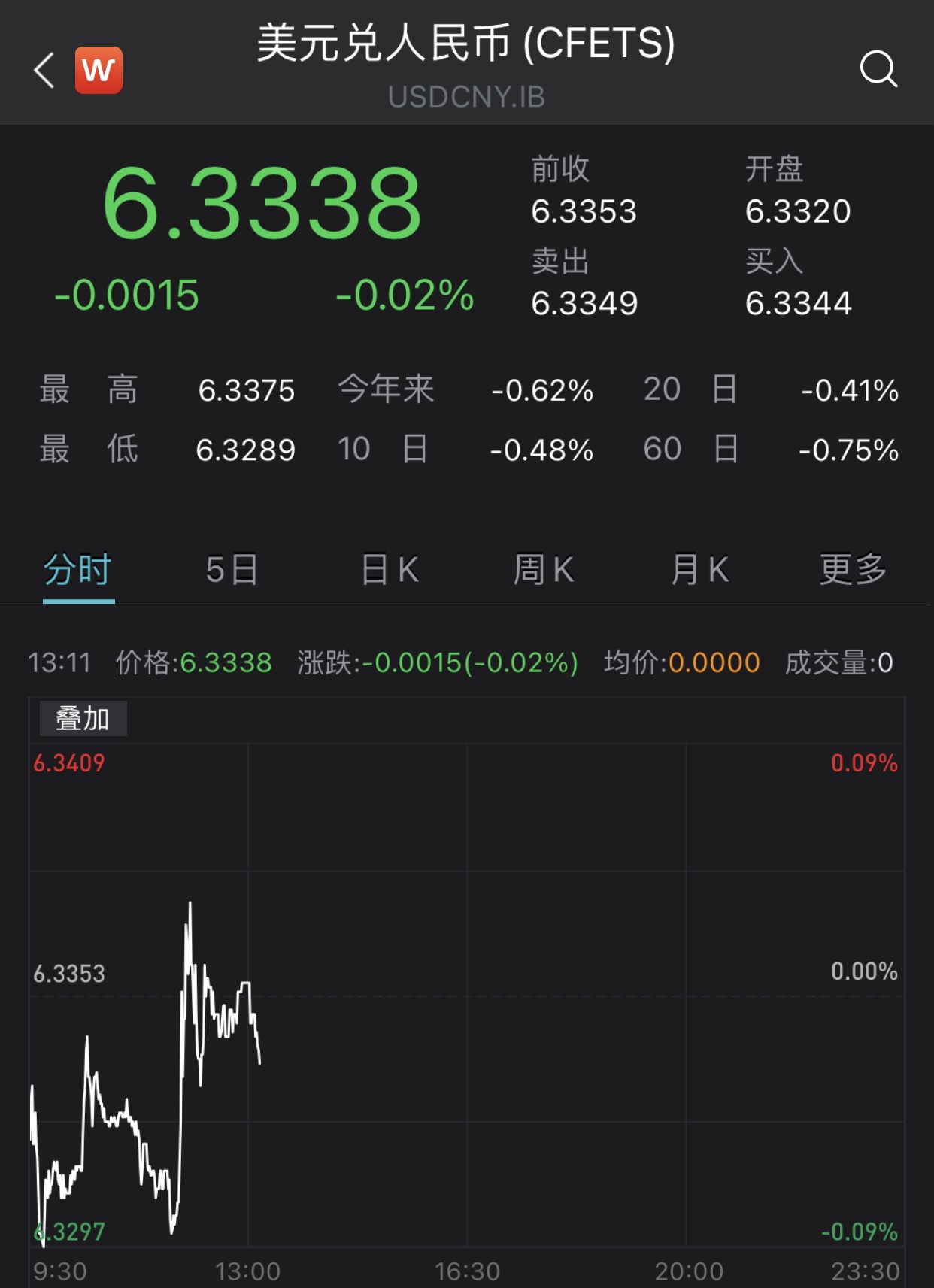The image size is (934, 1288).
Task: Select the currently active 分时 tab
Action: [77, 570]
